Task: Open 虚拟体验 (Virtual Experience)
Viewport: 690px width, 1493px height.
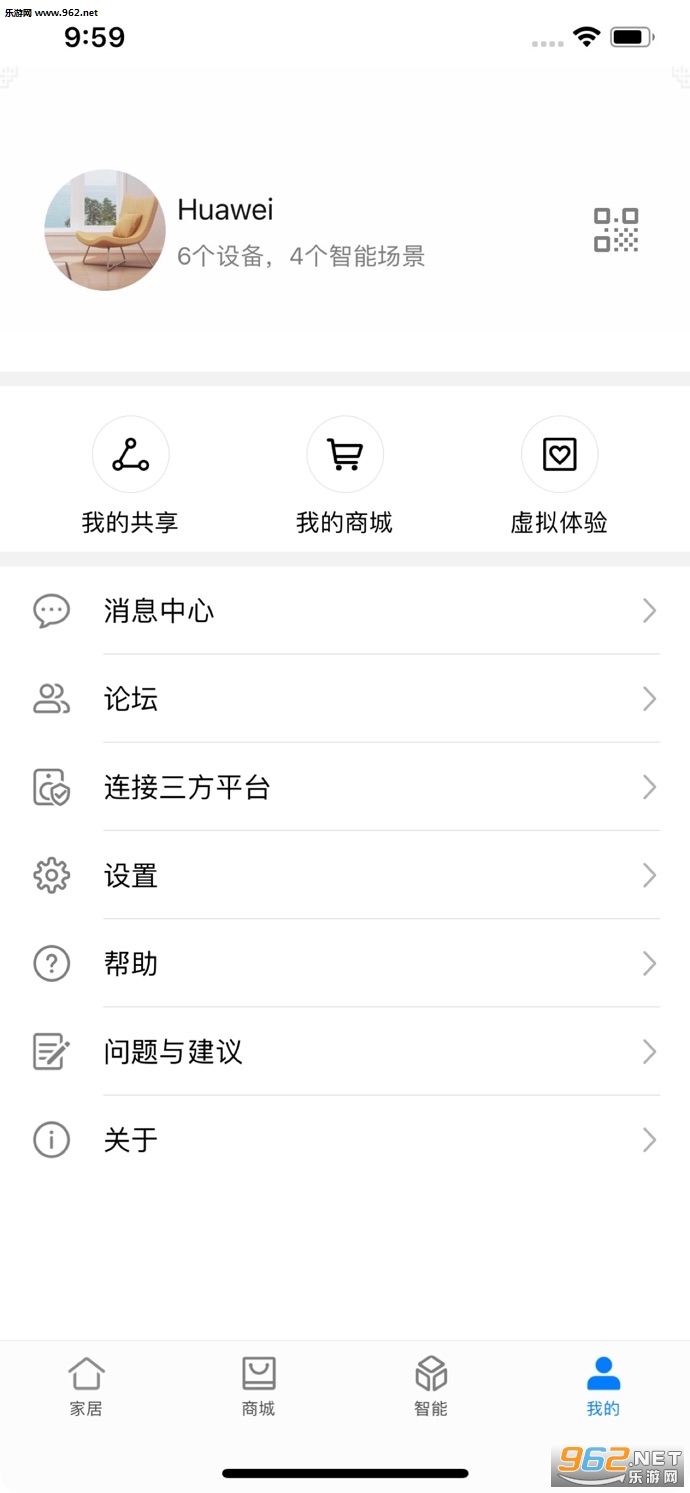Action: point(559,475)
